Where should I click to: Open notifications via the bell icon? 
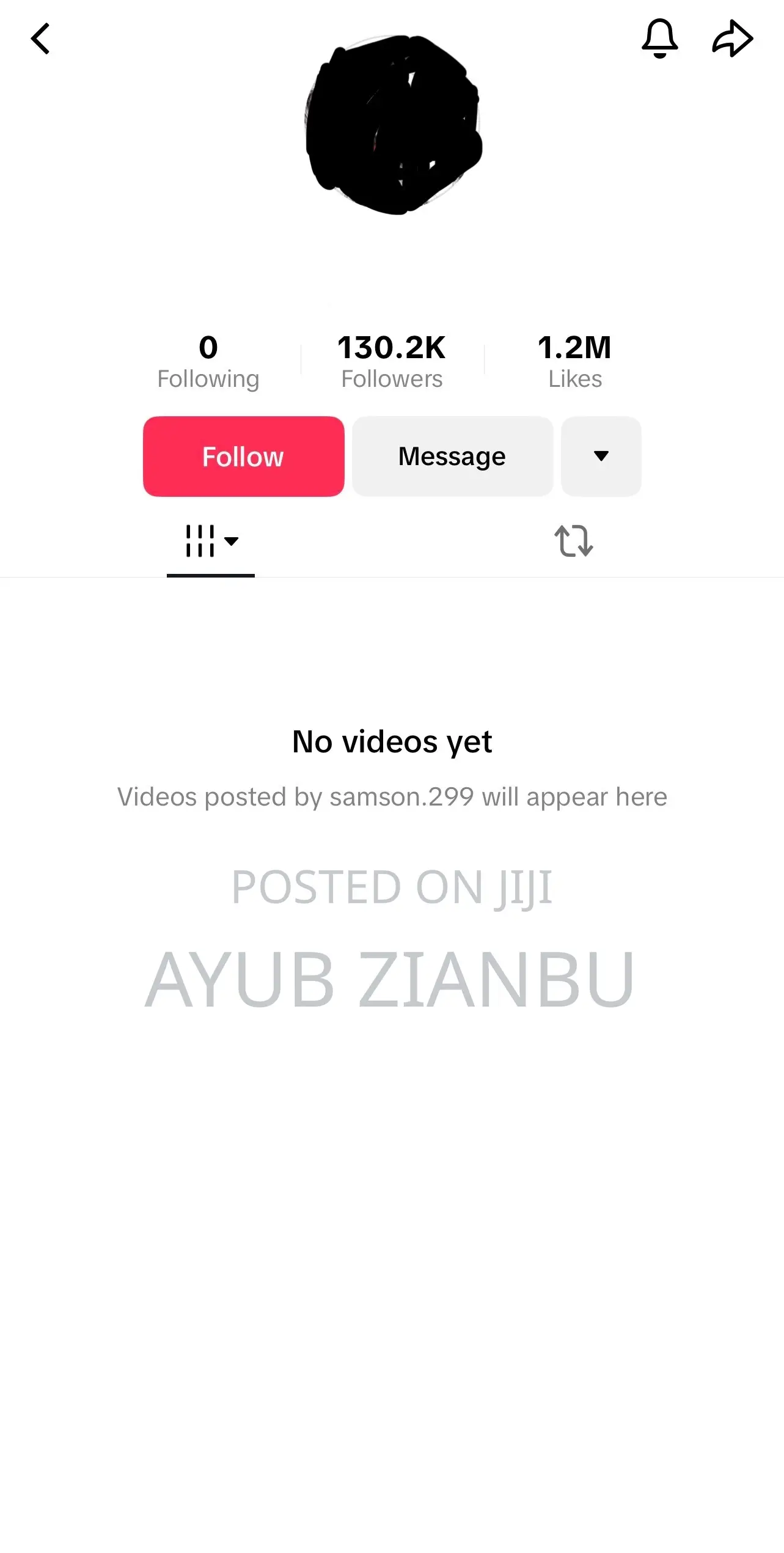point(659,39)
